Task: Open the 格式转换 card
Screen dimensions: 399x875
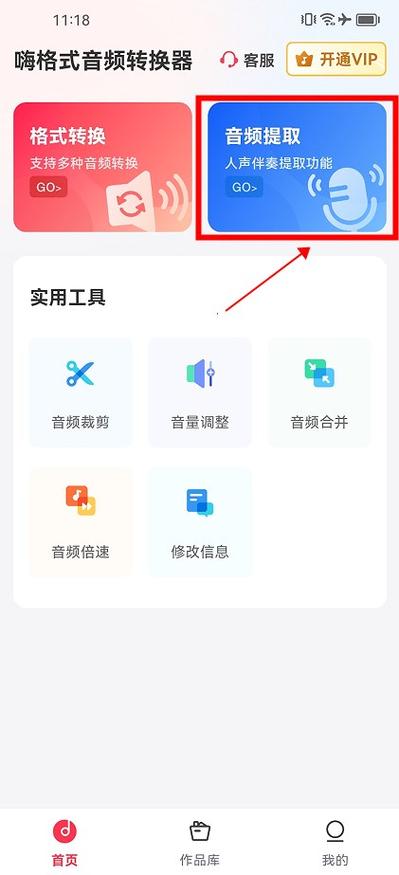Action: pyautogui.click(x=103, y=167)
